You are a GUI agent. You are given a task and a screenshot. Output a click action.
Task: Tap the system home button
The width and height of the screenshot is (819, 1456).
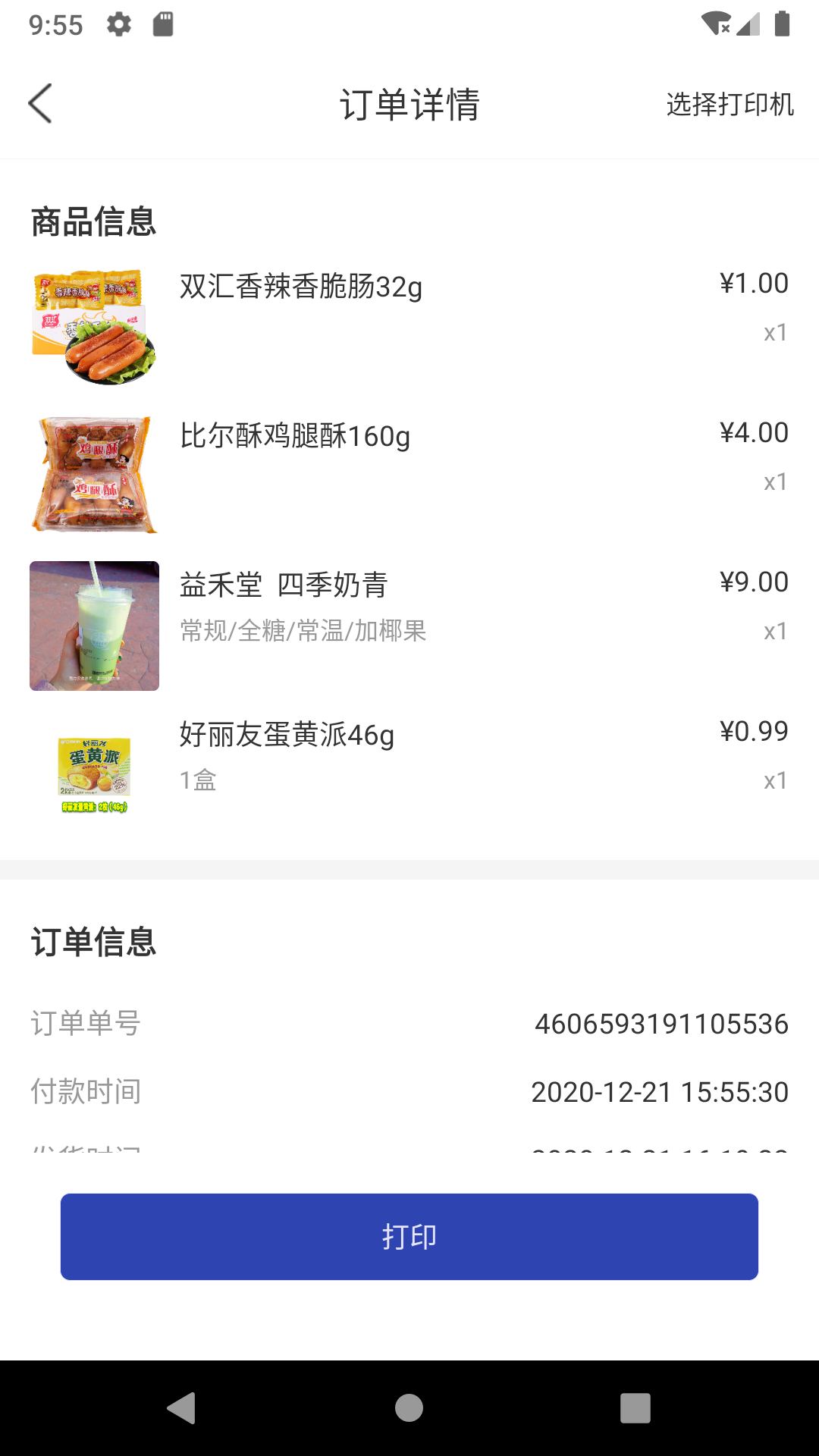tap(409, 1408)
